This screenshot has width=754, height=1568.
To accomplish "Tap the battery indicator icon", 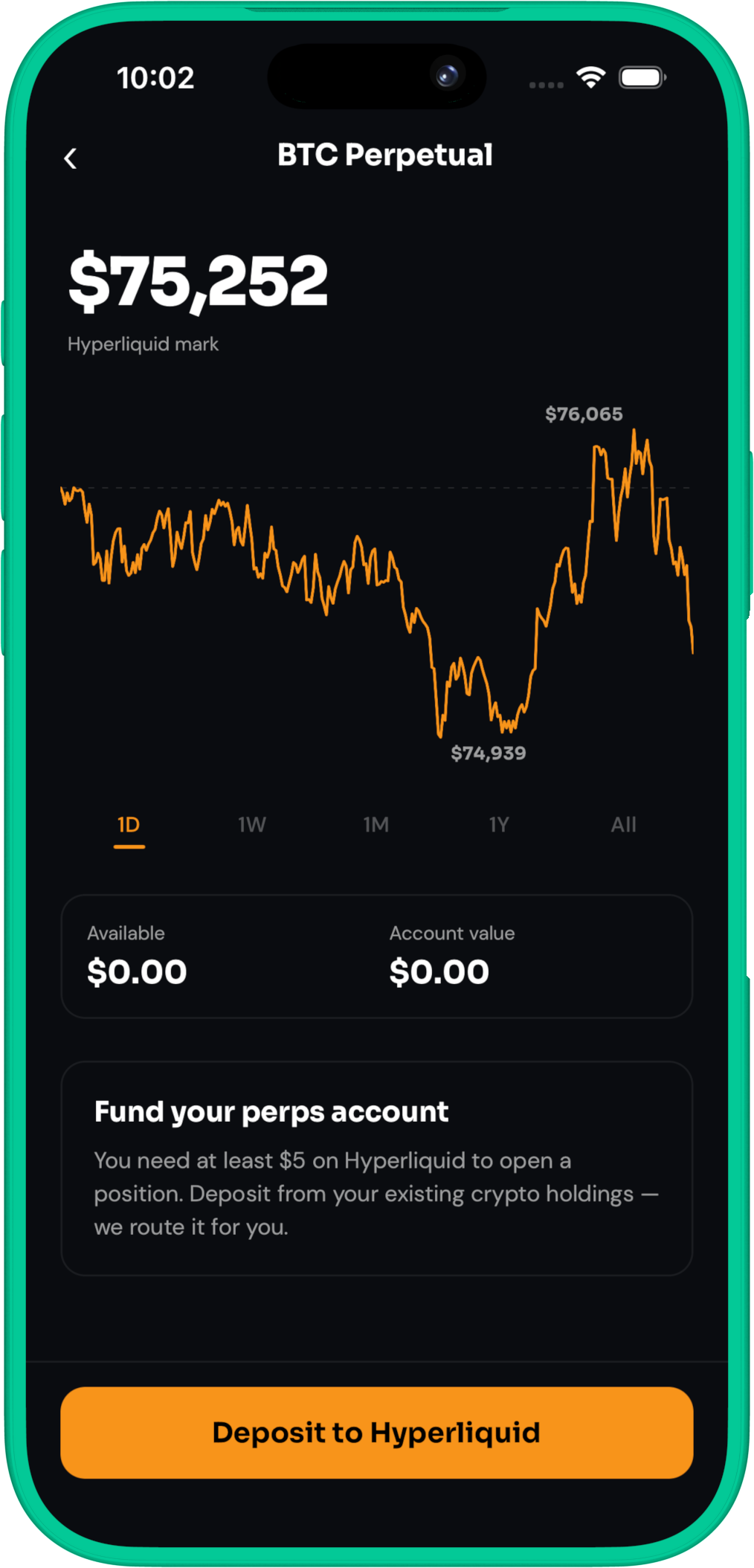I will tap(641, 75).
